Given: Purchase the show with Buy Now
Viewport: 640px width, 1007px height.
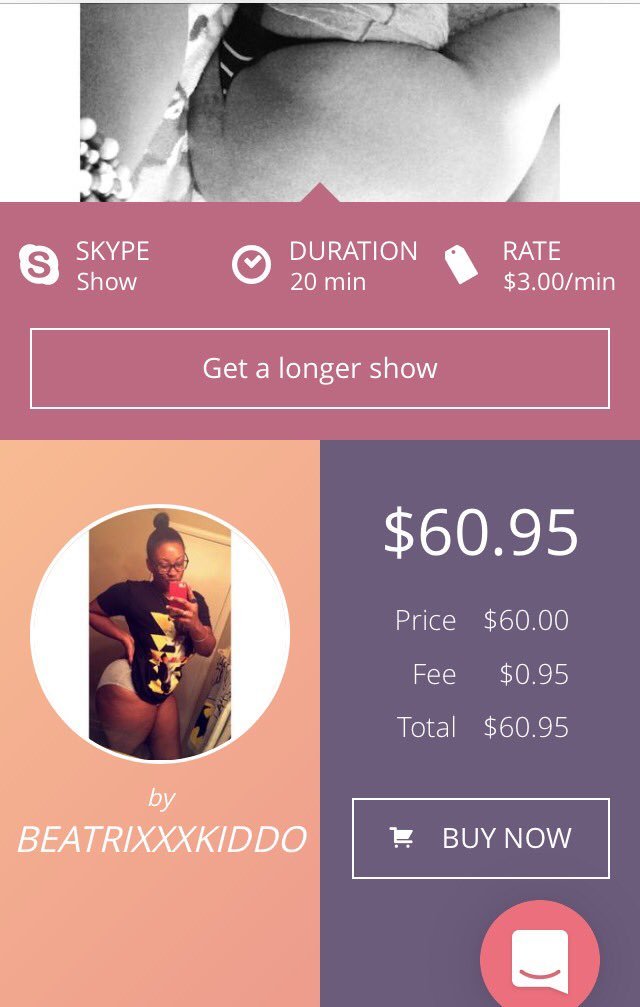Looking at the screenshot, I should coord(480,838).
